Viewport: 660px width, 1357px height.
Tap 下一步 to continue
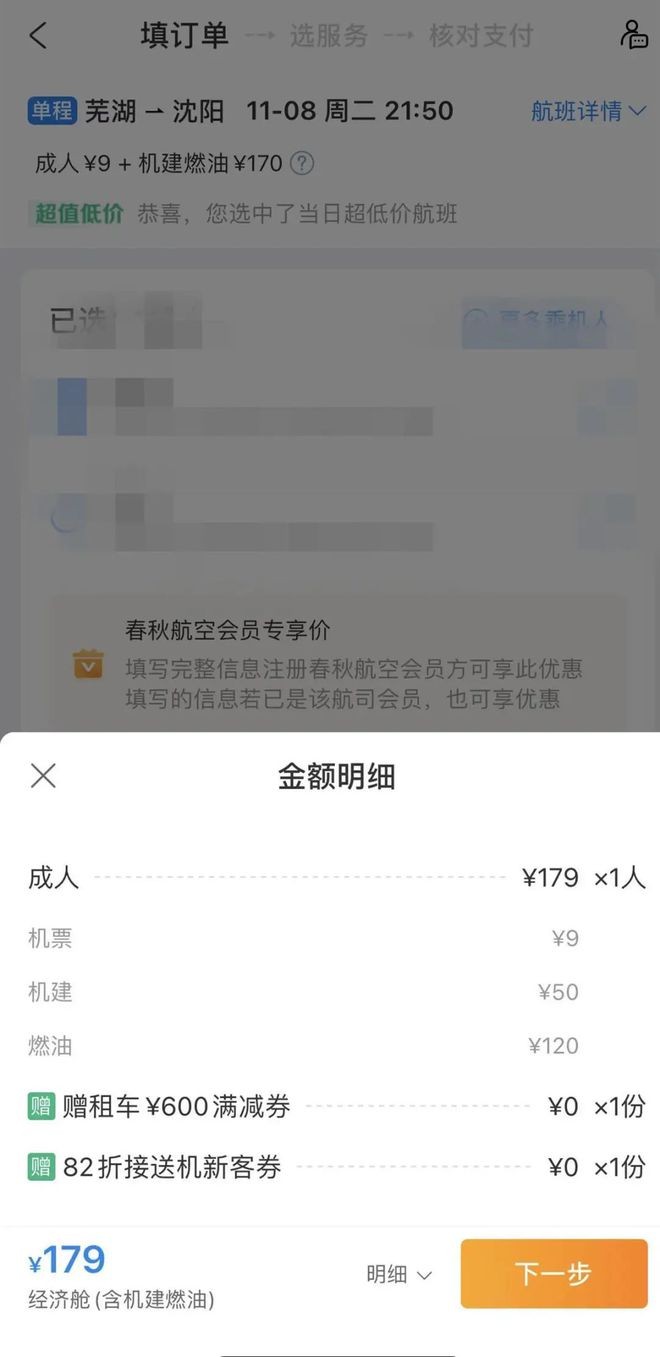[553, 1273]
